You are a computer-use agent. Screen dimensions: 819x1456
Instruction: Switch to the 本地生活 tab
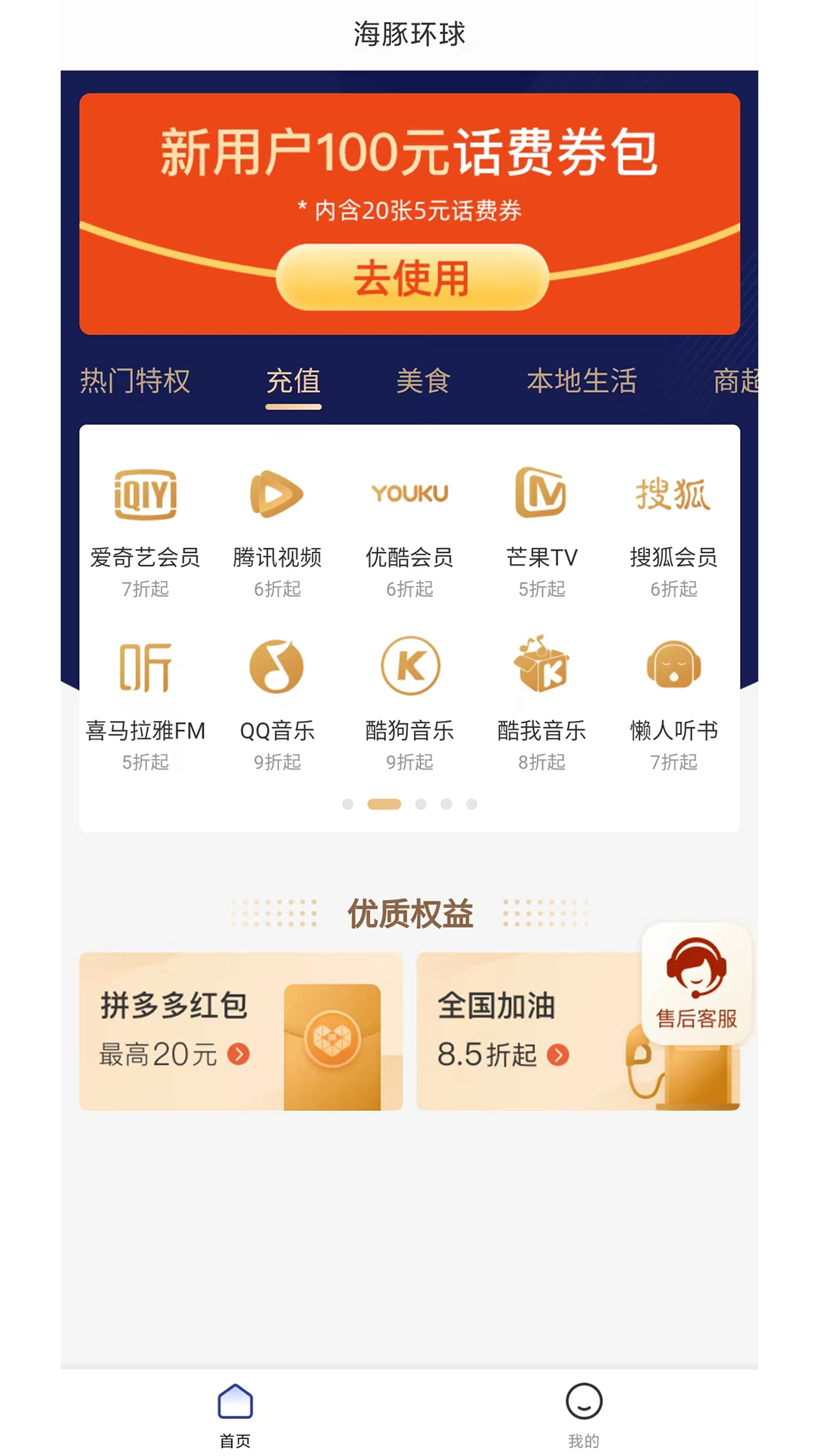coord(582,381)
